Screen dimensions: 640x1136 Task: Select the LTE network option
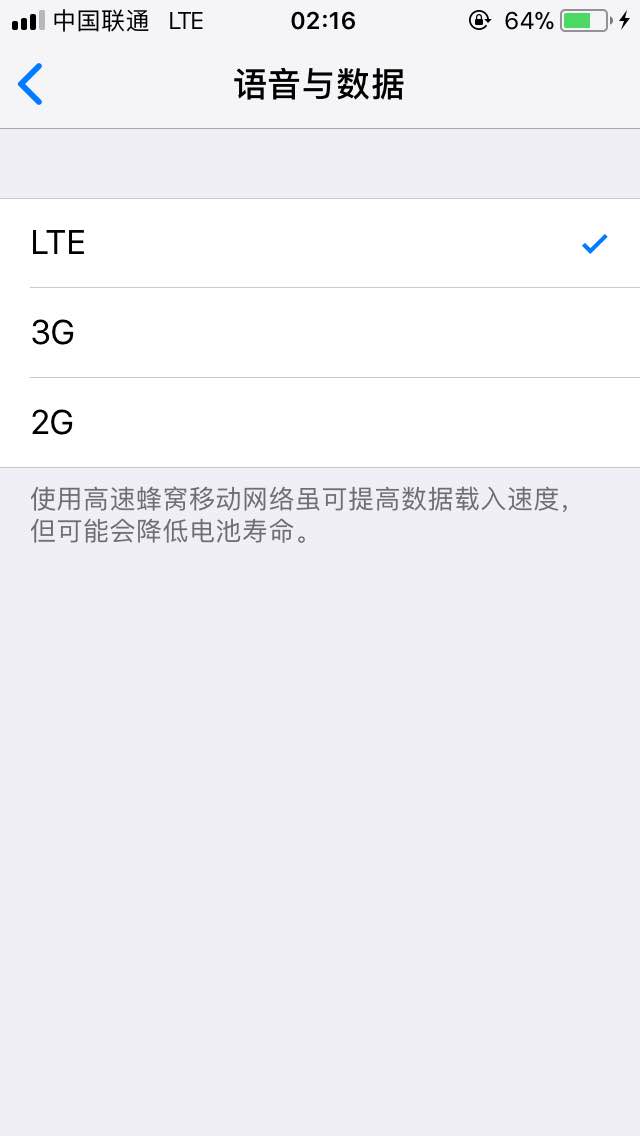coord(320,243)
